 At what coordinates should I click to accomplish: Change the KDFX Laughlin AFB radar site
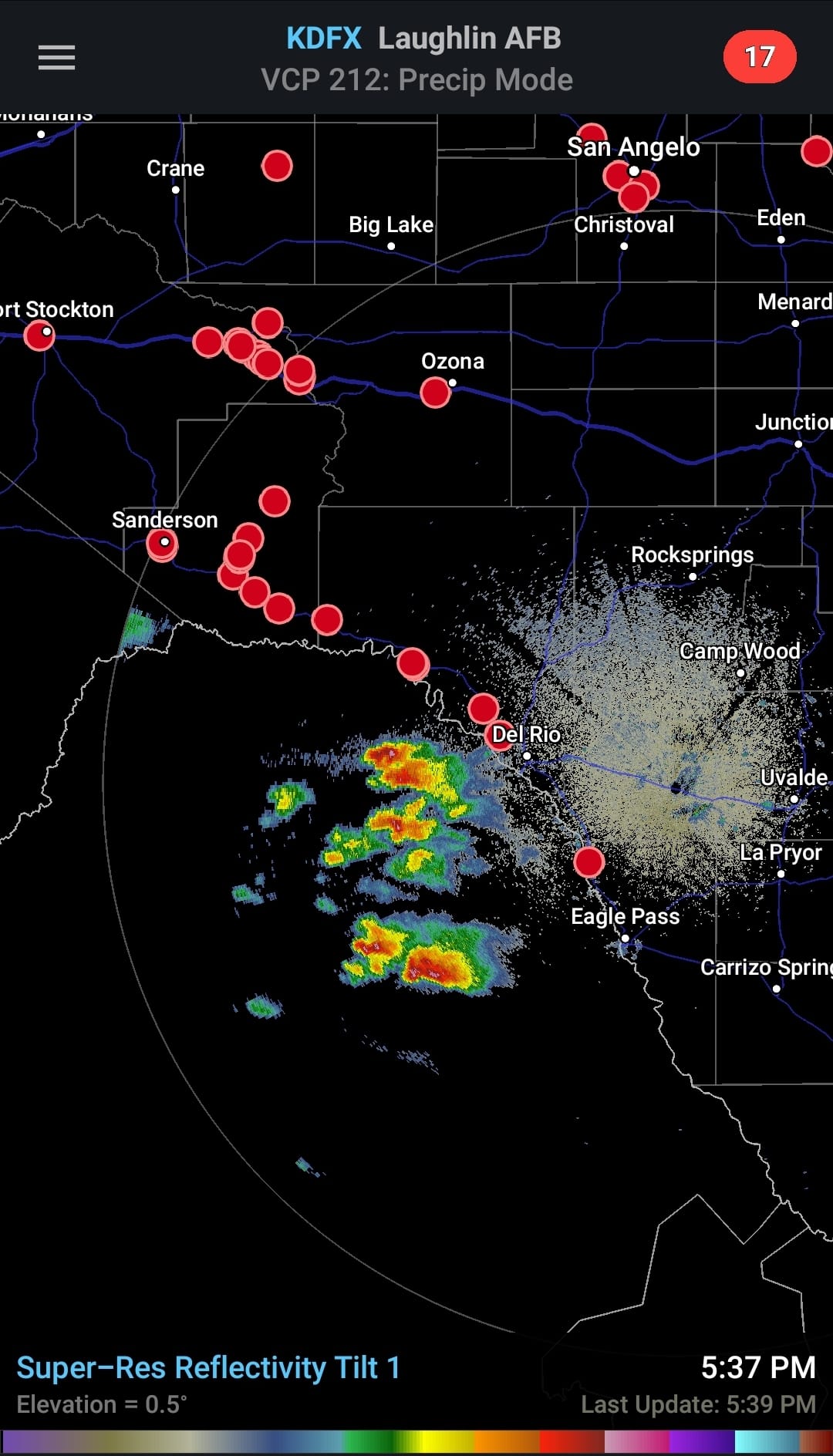423,39
